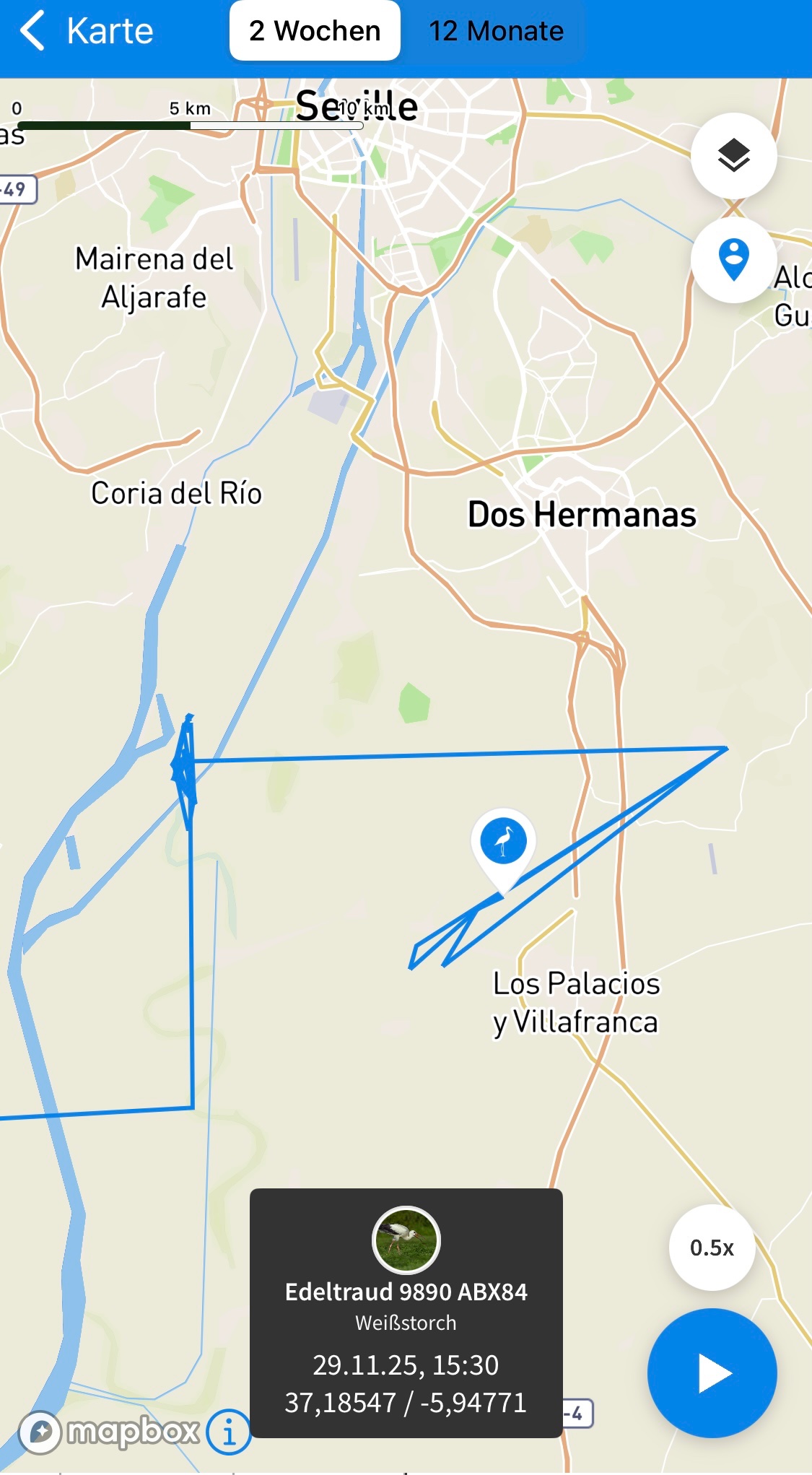Tap the stork location marker
The width and height of the screenshot is (812, 1475).
(503, 842)
